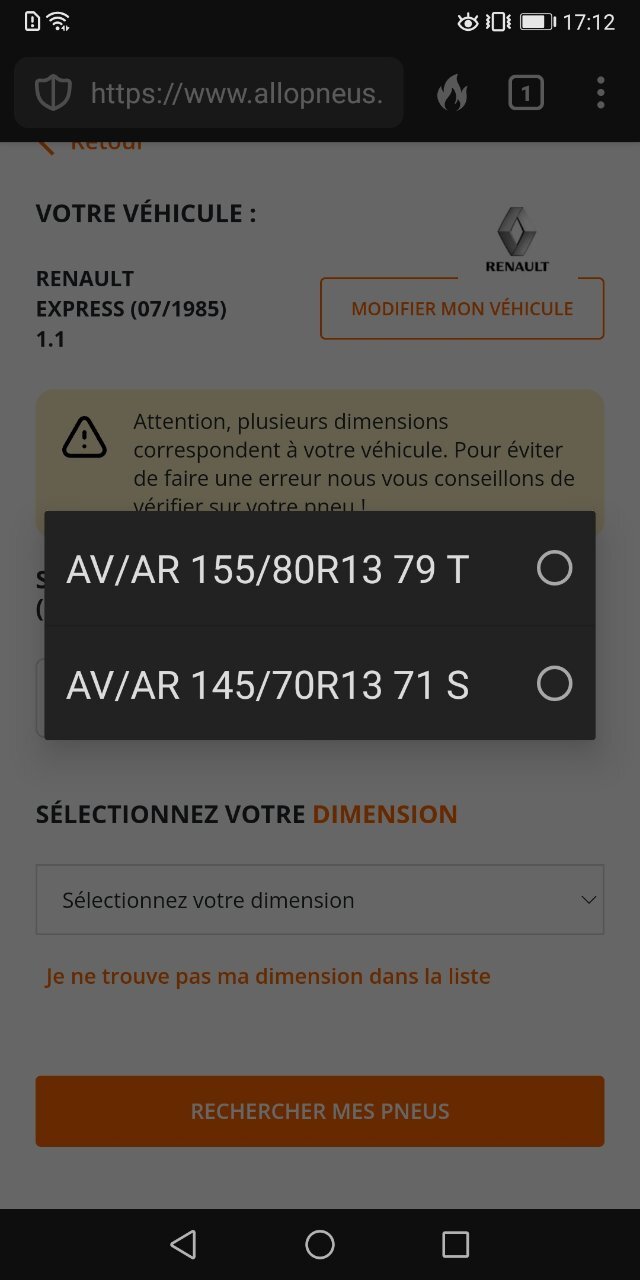The height and width of the screenshot is (1280, 640).
Task: Open the shield site-protection icon
Action: 53,94
